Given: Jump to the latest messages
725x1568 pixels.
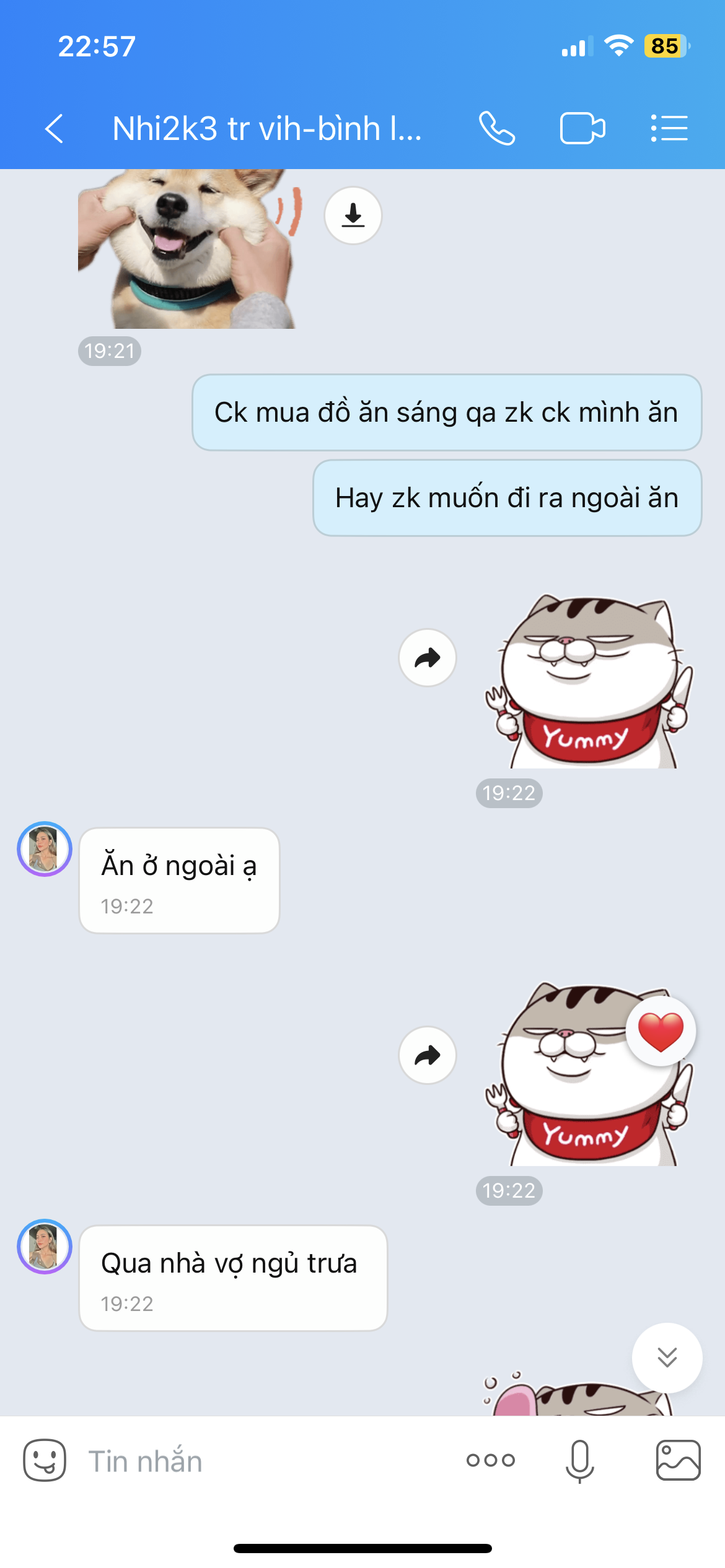Looking at the screenshot, I should 667,1357.
